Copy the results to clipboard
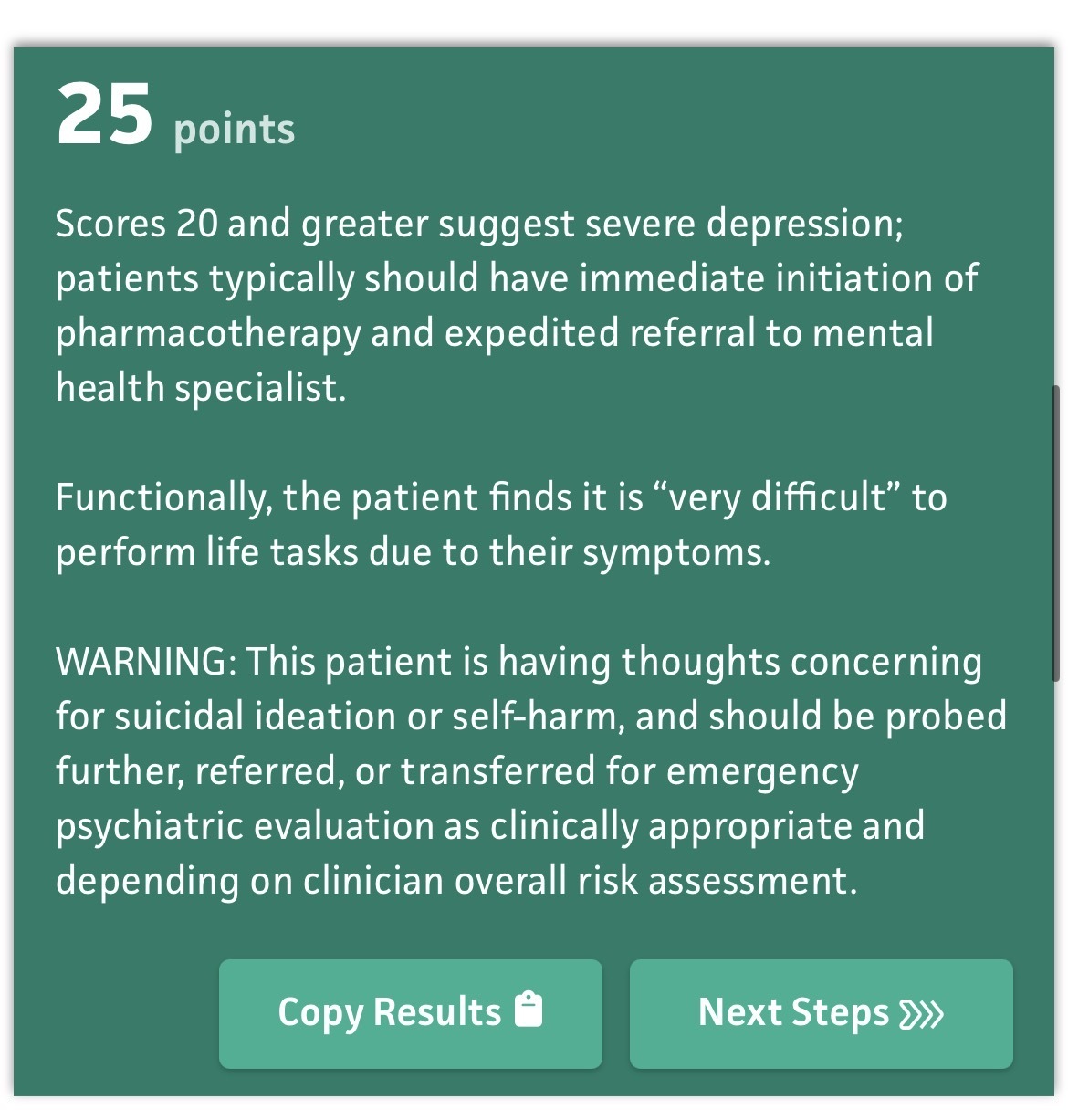This screenshot has height=1120, width=1068. click(410, 1013)
